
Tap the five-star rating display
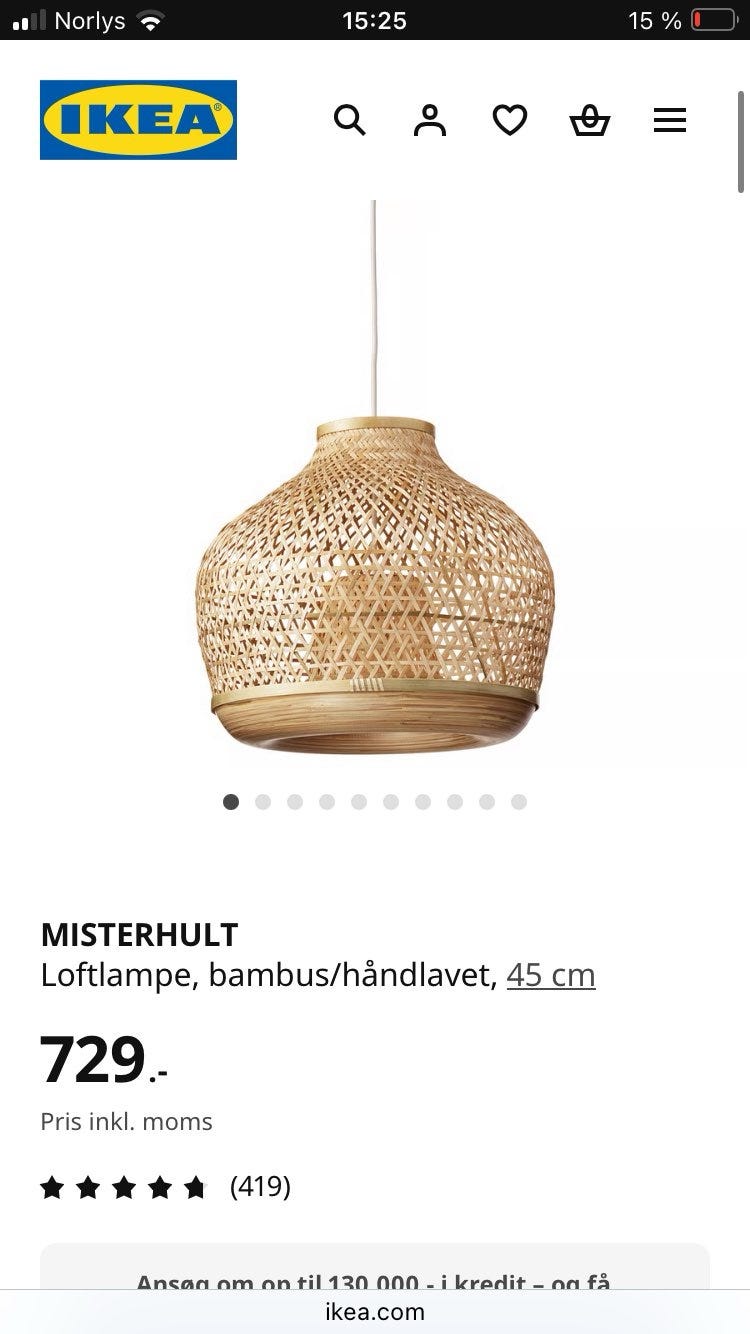[x=124, y=1187]
